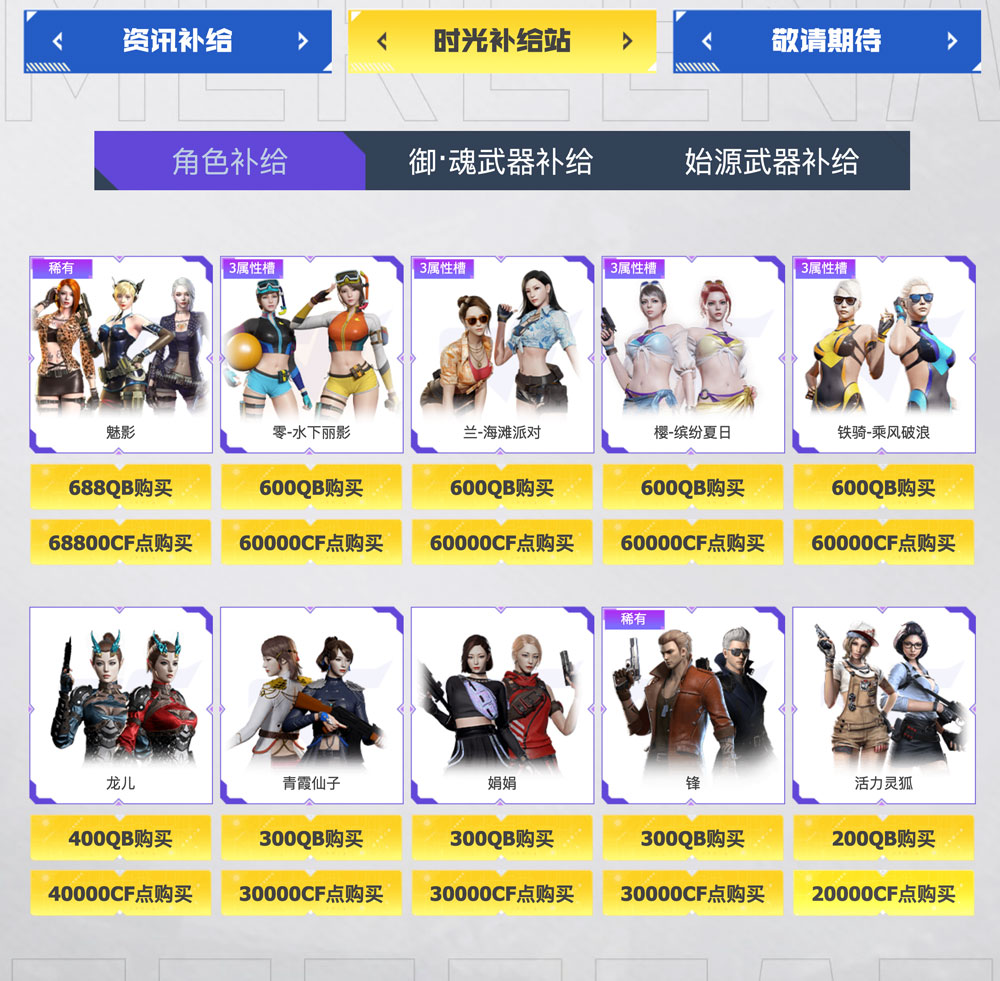Buy 铁骑-乘风破浪 with 60000 CF points
Image resolution: width=1000 pixels, height=981 pixels.
(x=884, y=543)
